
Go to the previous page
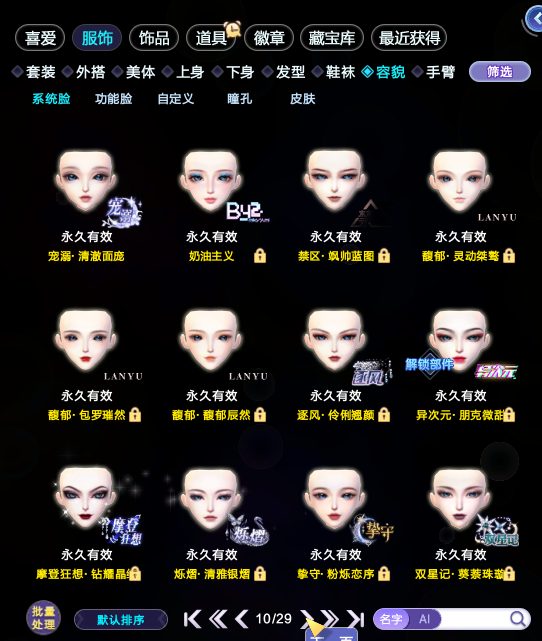pos(242,619)
